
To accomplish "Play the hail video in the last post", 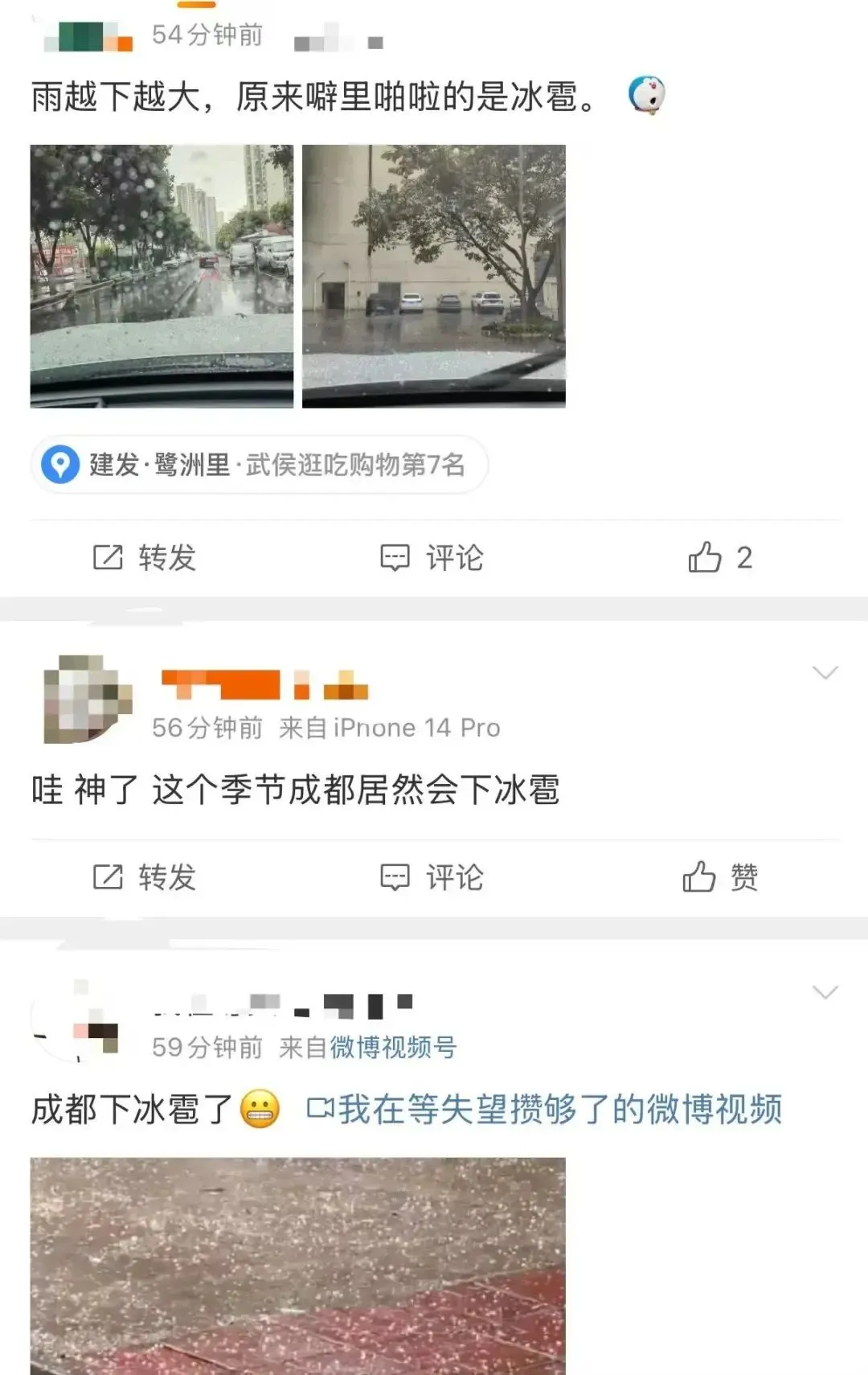I will point(297,1266).
